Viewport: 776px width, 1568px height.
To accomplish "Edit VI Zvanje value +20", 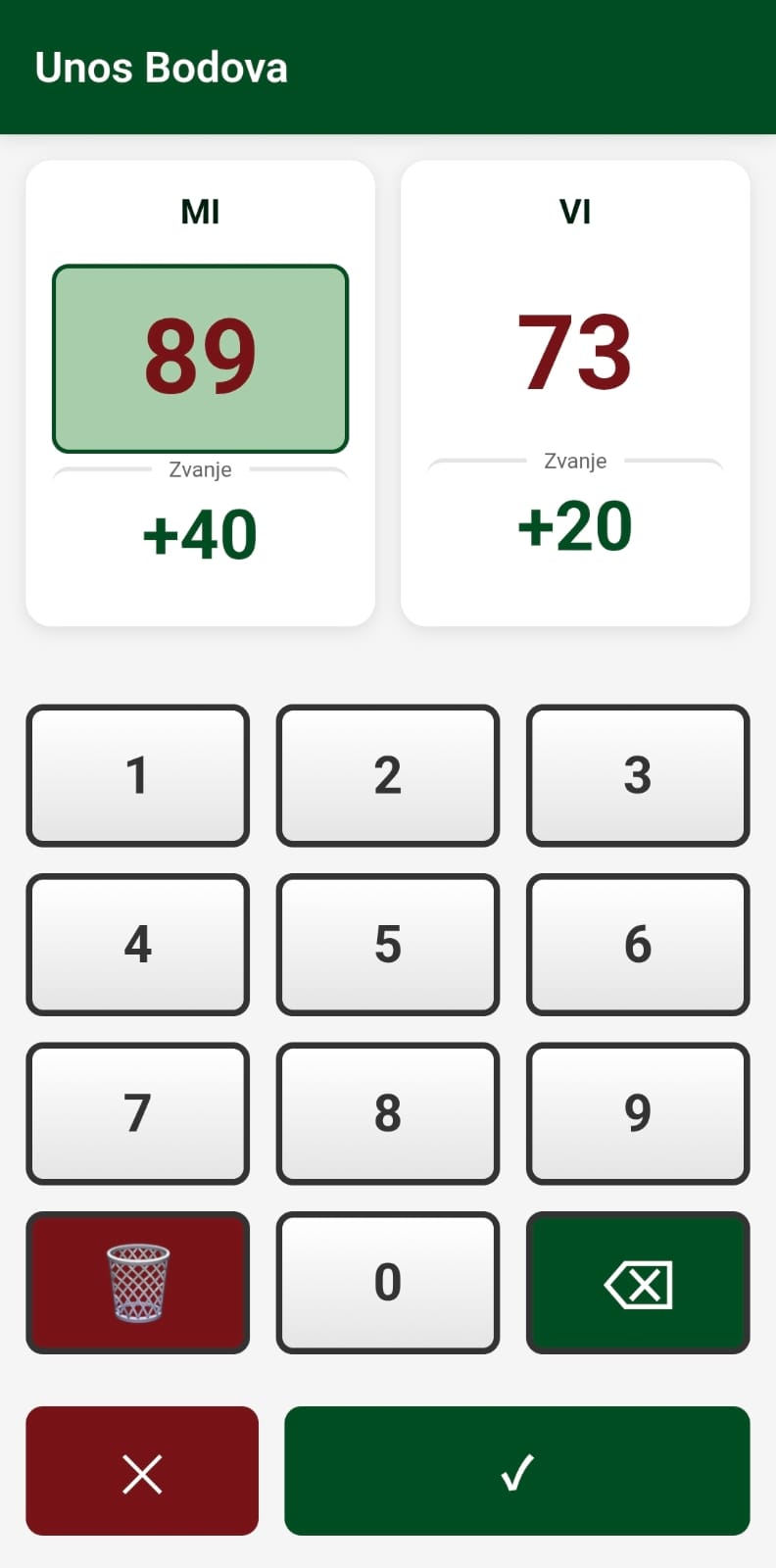I will click(575, 526).
